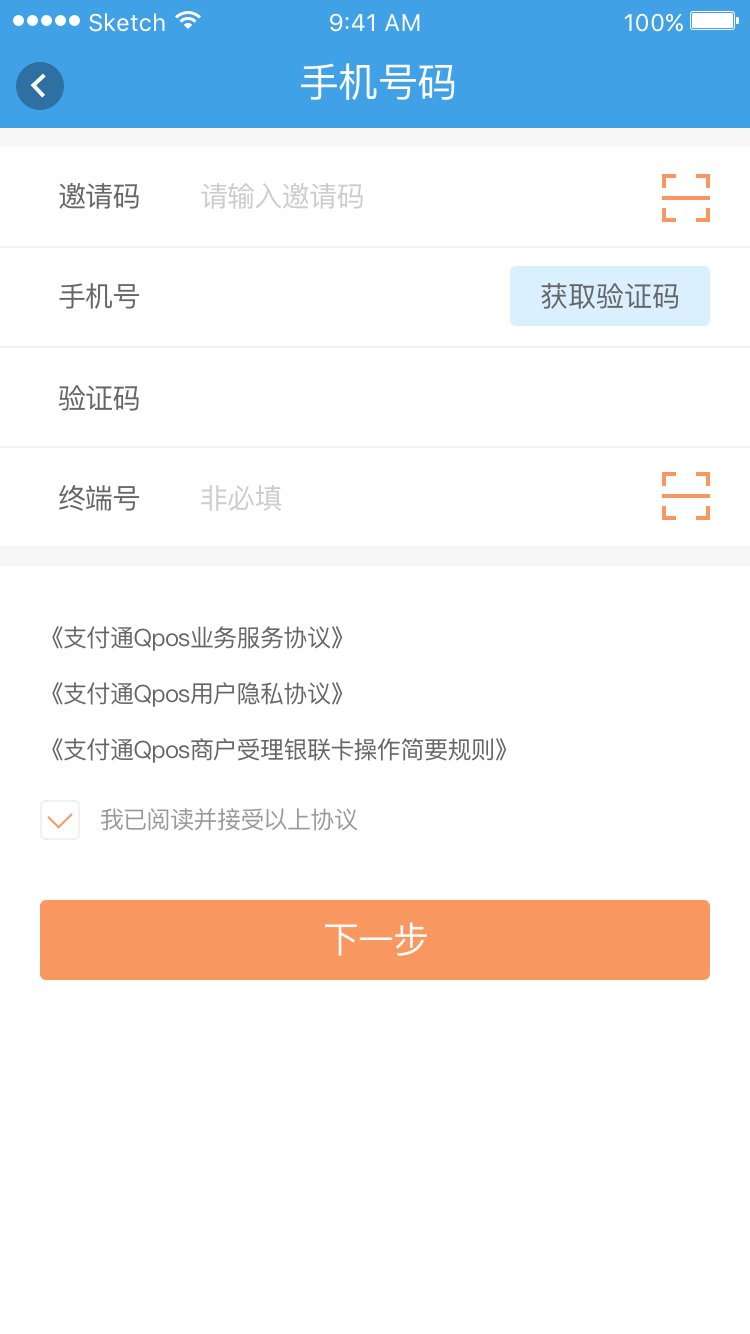Screen dimensions: 750x1334
Task: Select the 验证码 verification code field
Action: click(400, 398)
